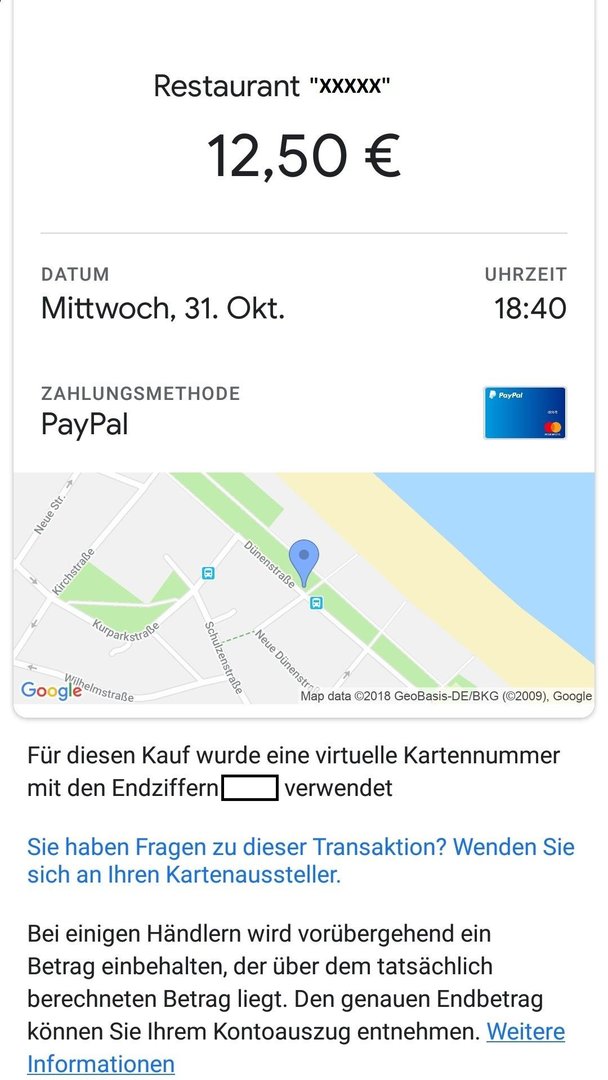The width and height of the screenshot is (608, 1080).
Task: Open the card issuer questions link
Action: coord(300,861)
